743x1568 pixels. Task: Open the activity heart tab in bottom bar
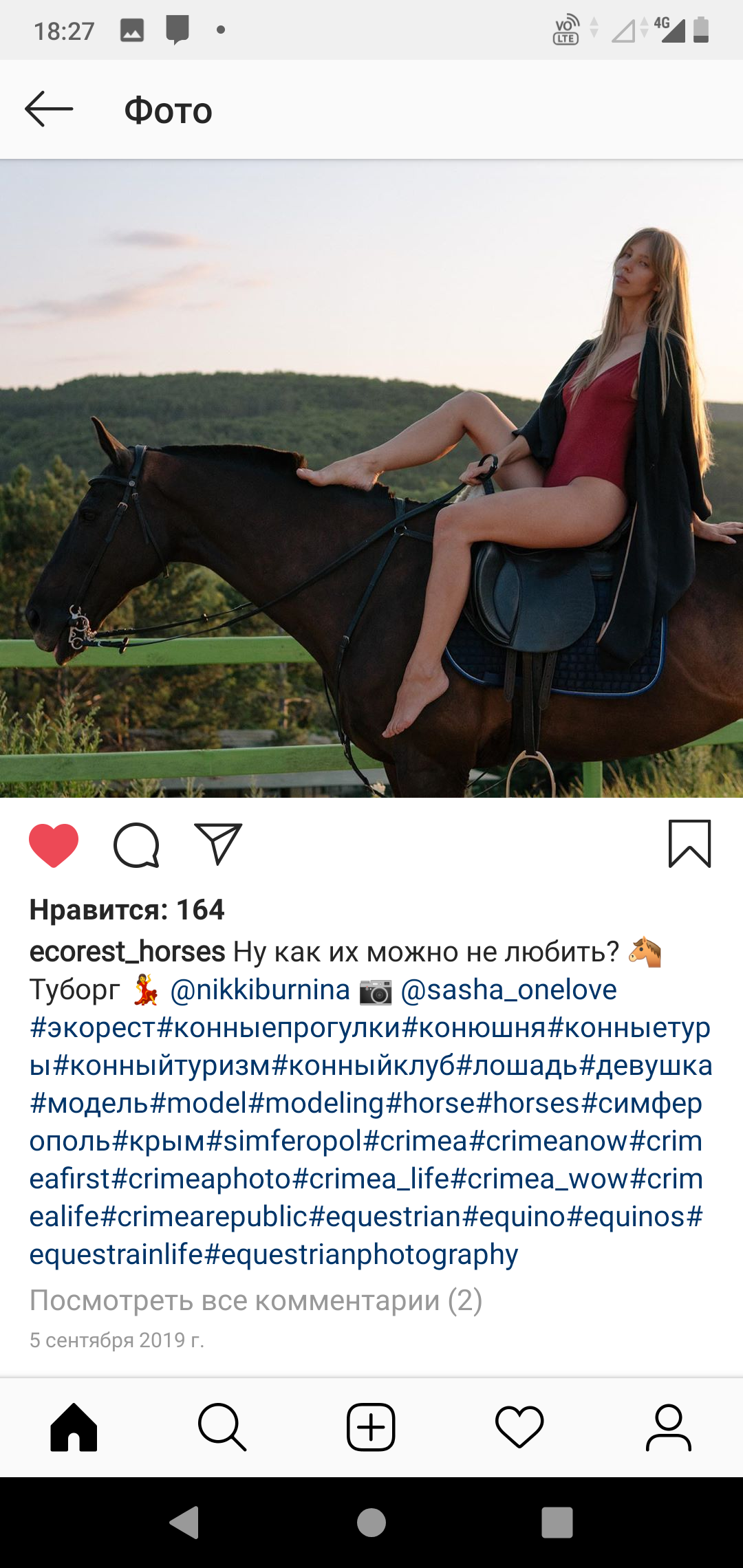[x=519, y=1427]
